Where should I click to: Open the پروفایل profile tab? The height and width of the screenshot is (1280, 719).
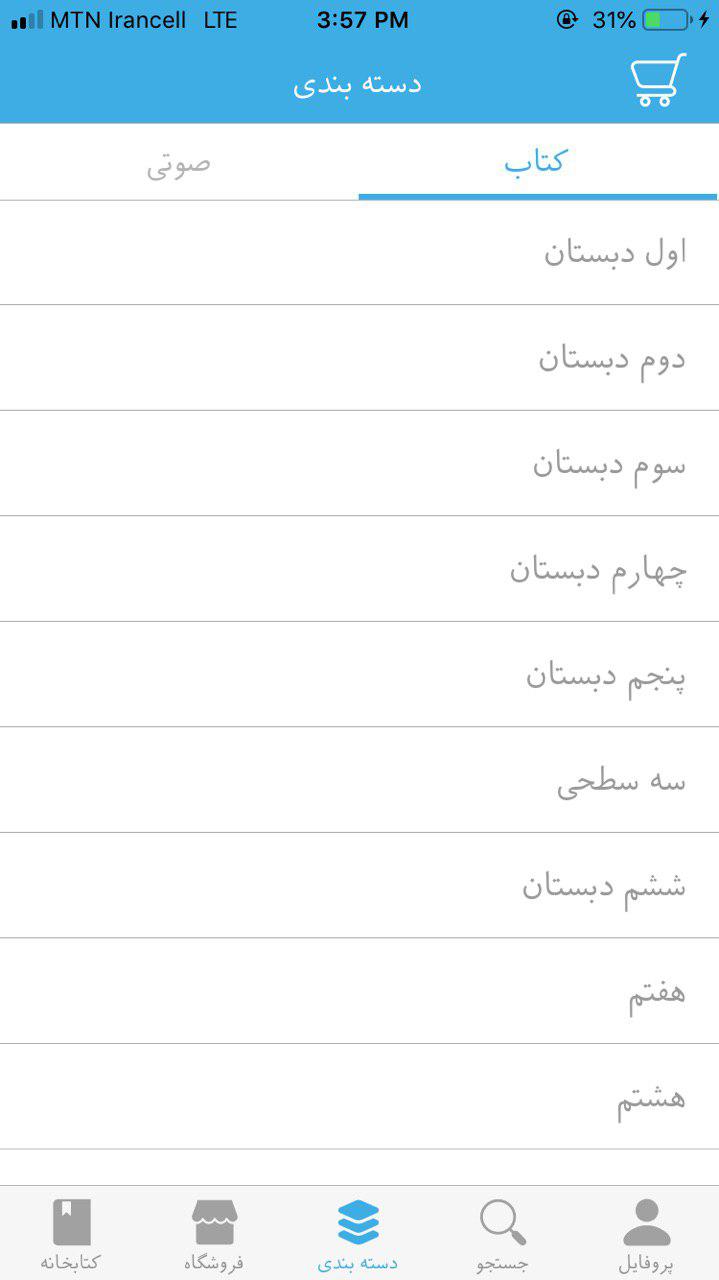646,1235
